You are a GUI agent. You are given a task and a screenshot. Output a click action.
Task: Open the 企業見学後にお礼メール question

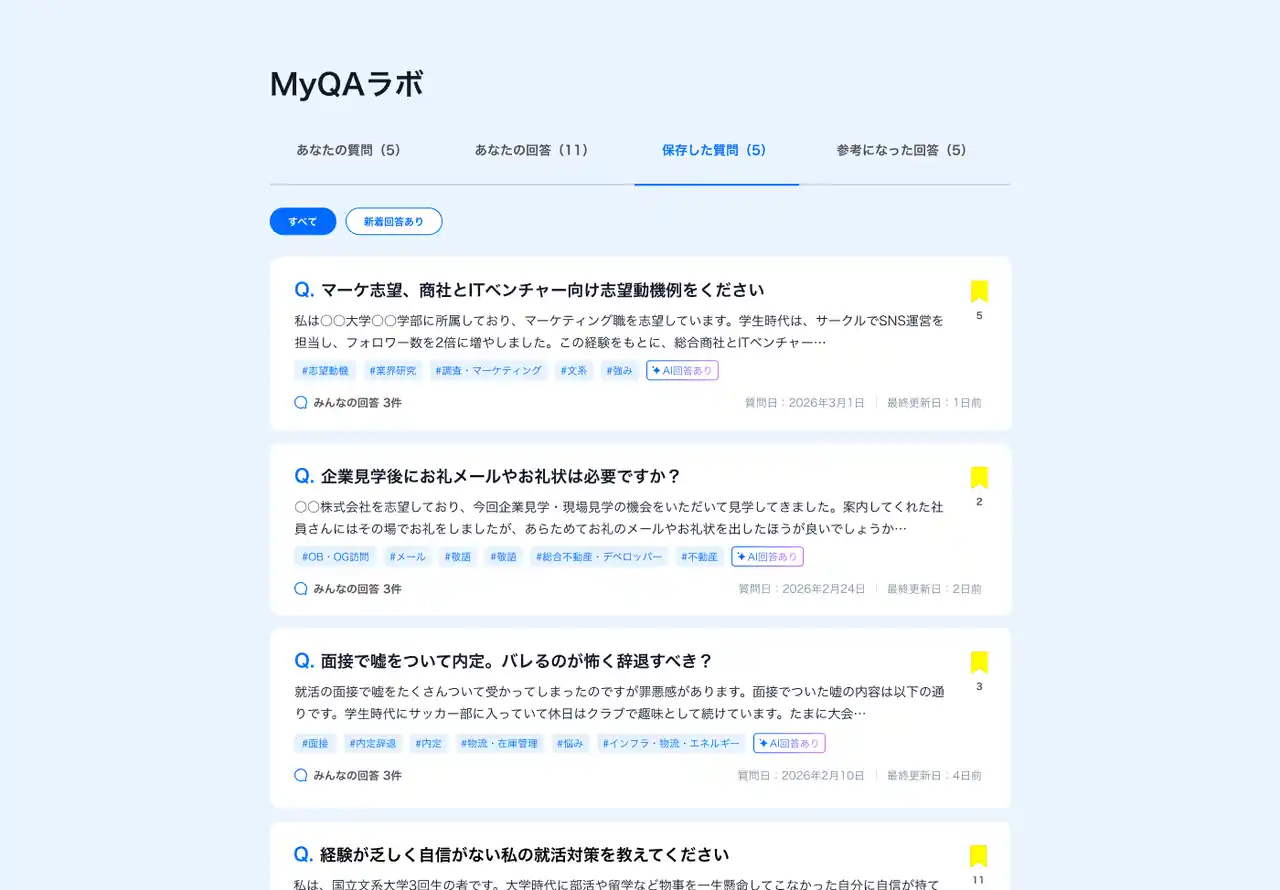click(500, 476)
